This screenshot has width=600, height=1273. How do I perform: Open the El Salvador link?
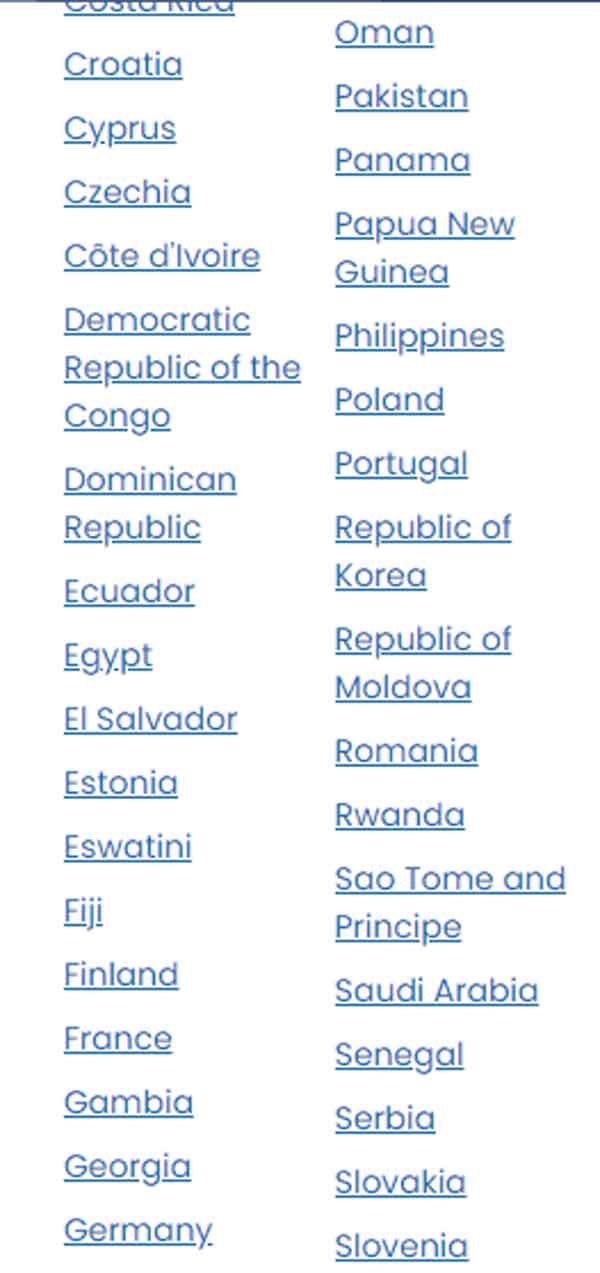click(151, 720)
